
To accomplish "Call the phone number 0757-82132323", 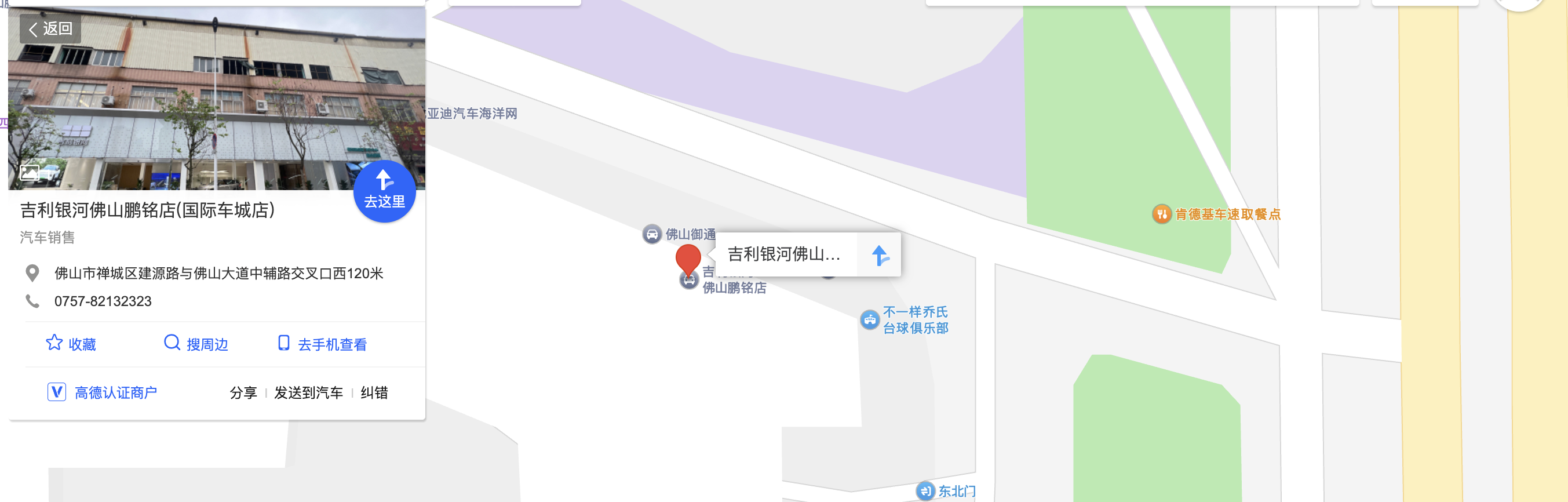I will coord(103,301).
